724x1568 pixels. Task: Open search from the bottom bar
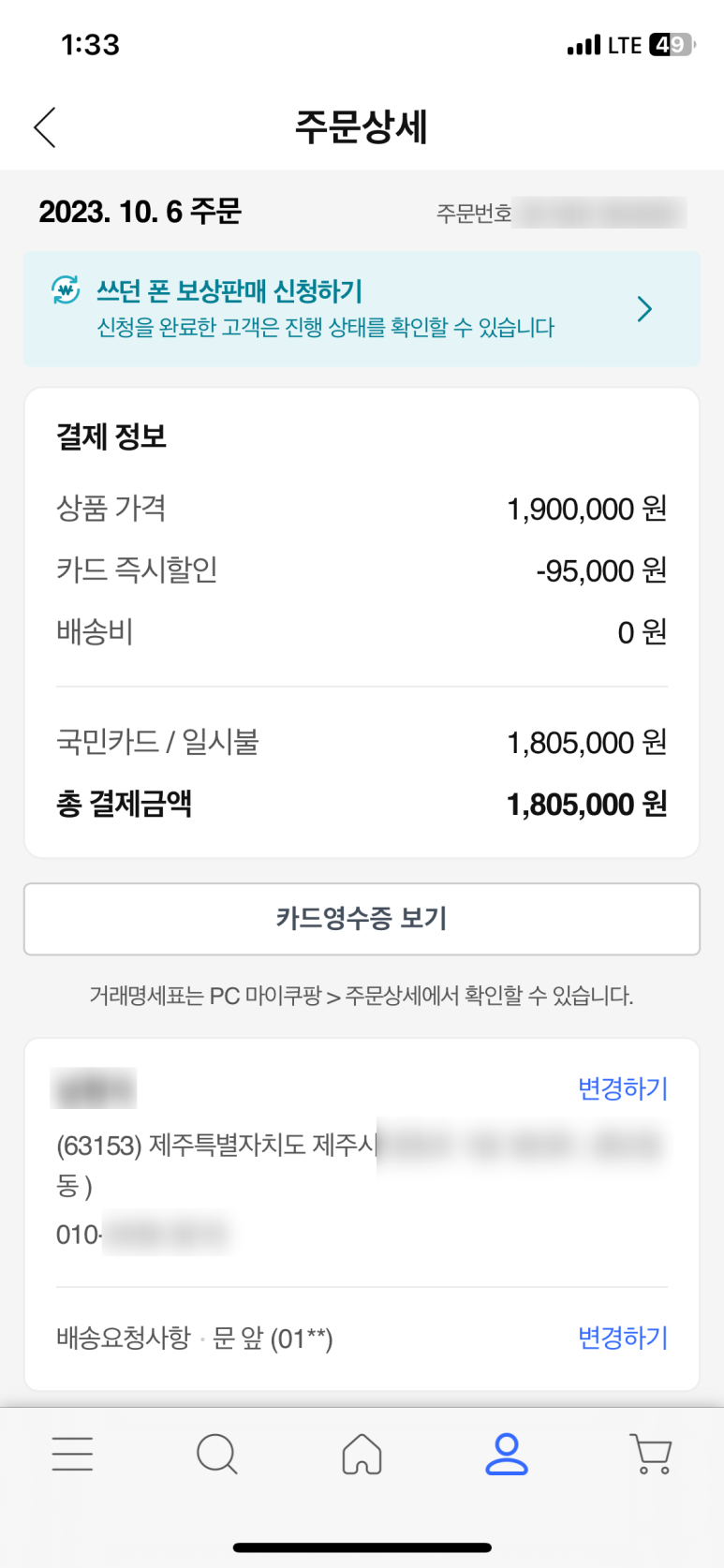(217, 1454)
